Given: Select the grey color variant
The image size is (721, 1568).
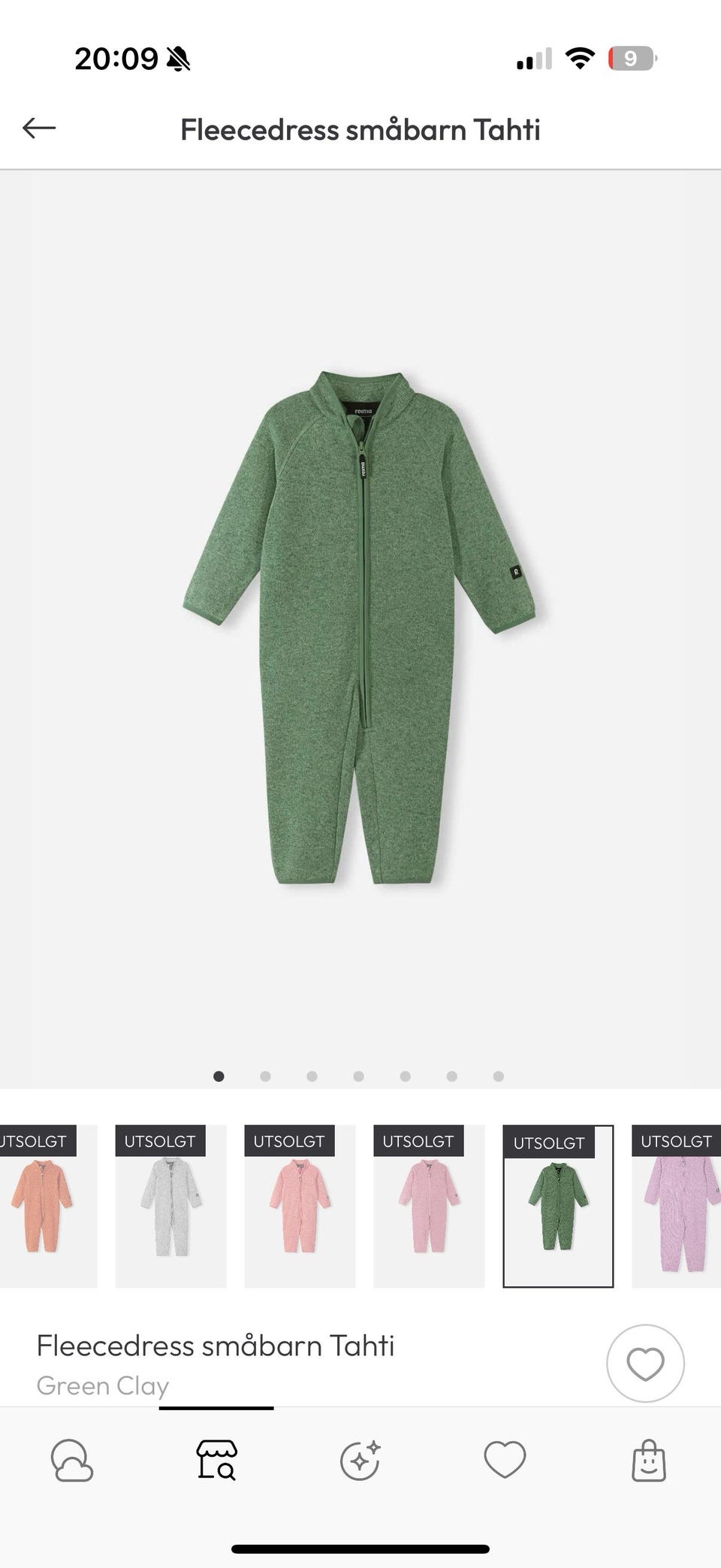Looking at the screenshot, I should (170, 1206).
